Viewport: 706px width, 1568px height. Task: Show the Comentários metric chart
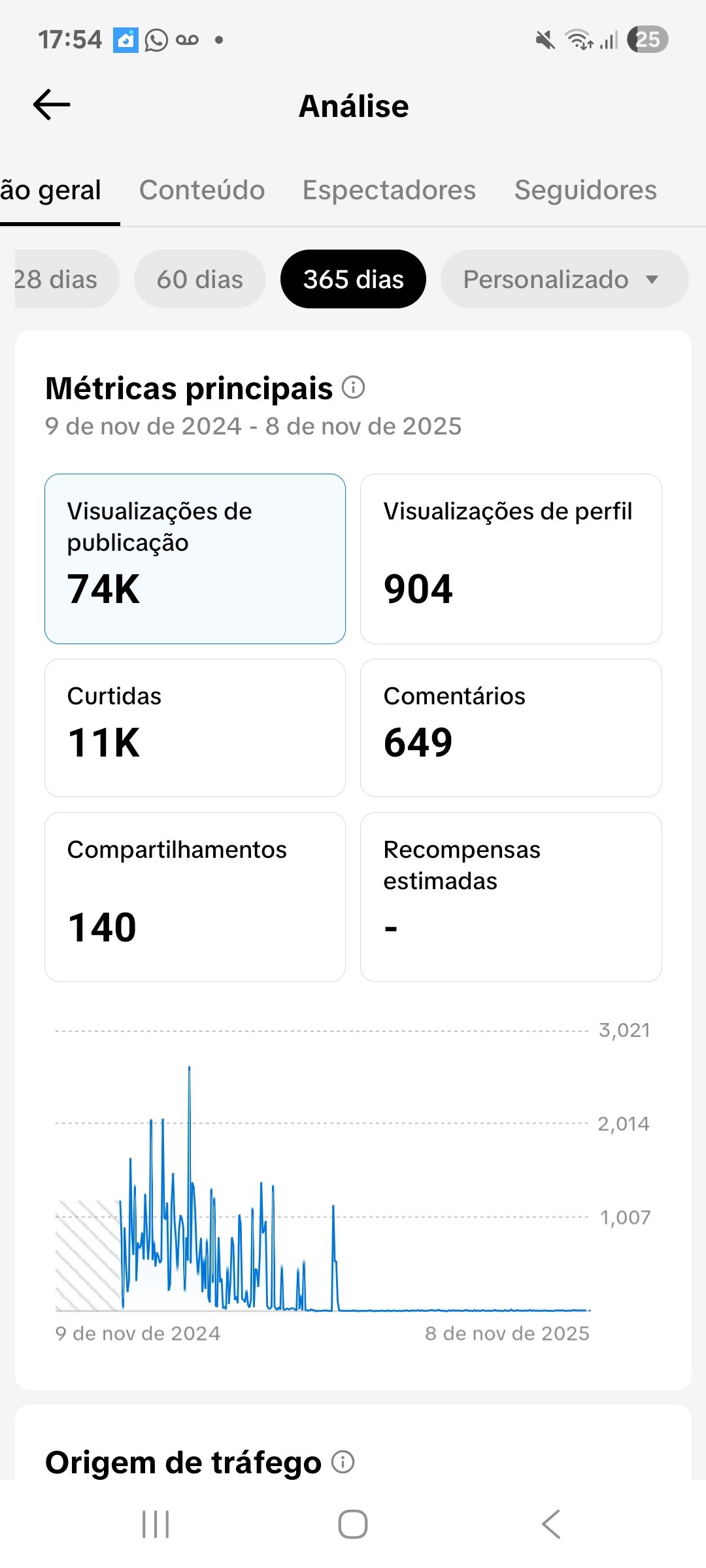[511, 727]
